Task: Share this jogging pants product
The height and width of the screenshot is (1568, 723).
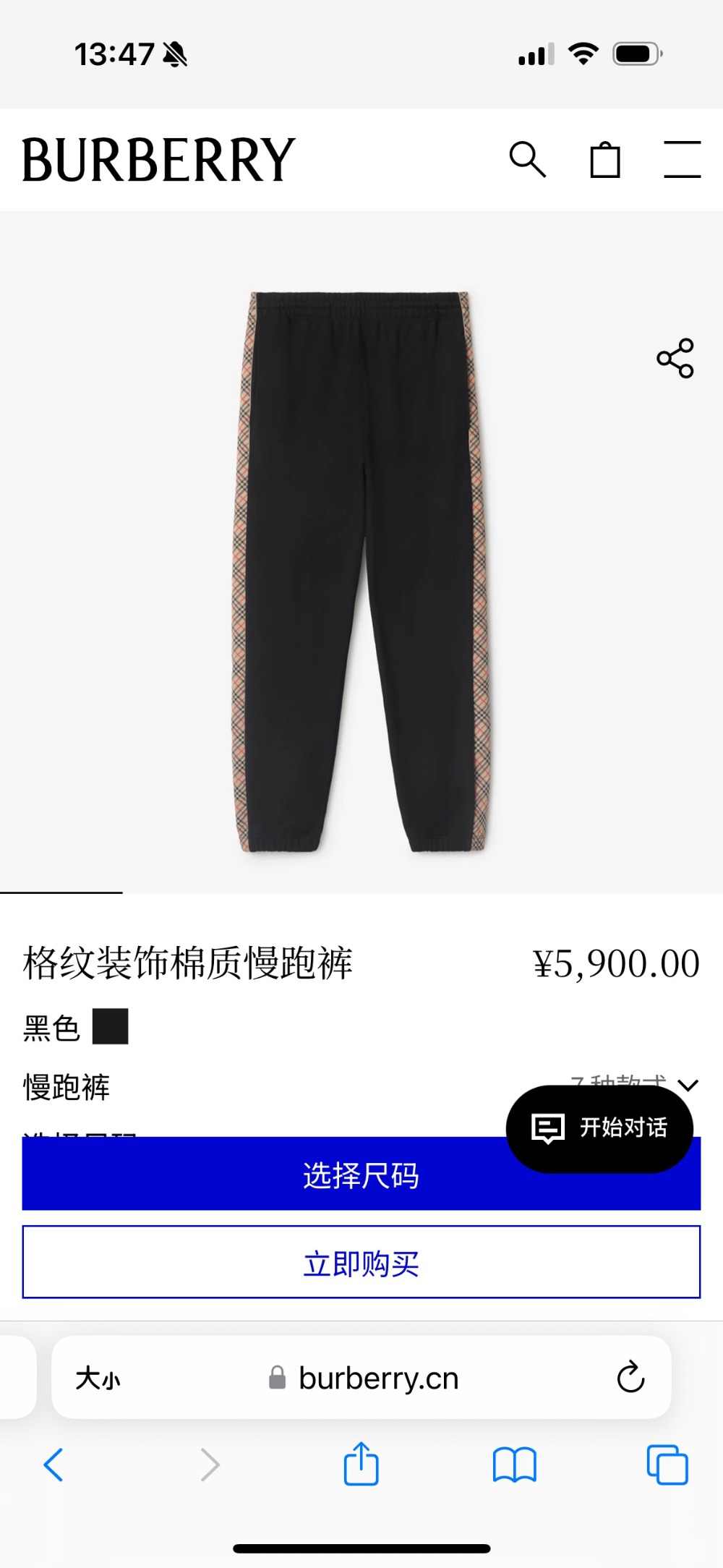Action: coord(675,358)
